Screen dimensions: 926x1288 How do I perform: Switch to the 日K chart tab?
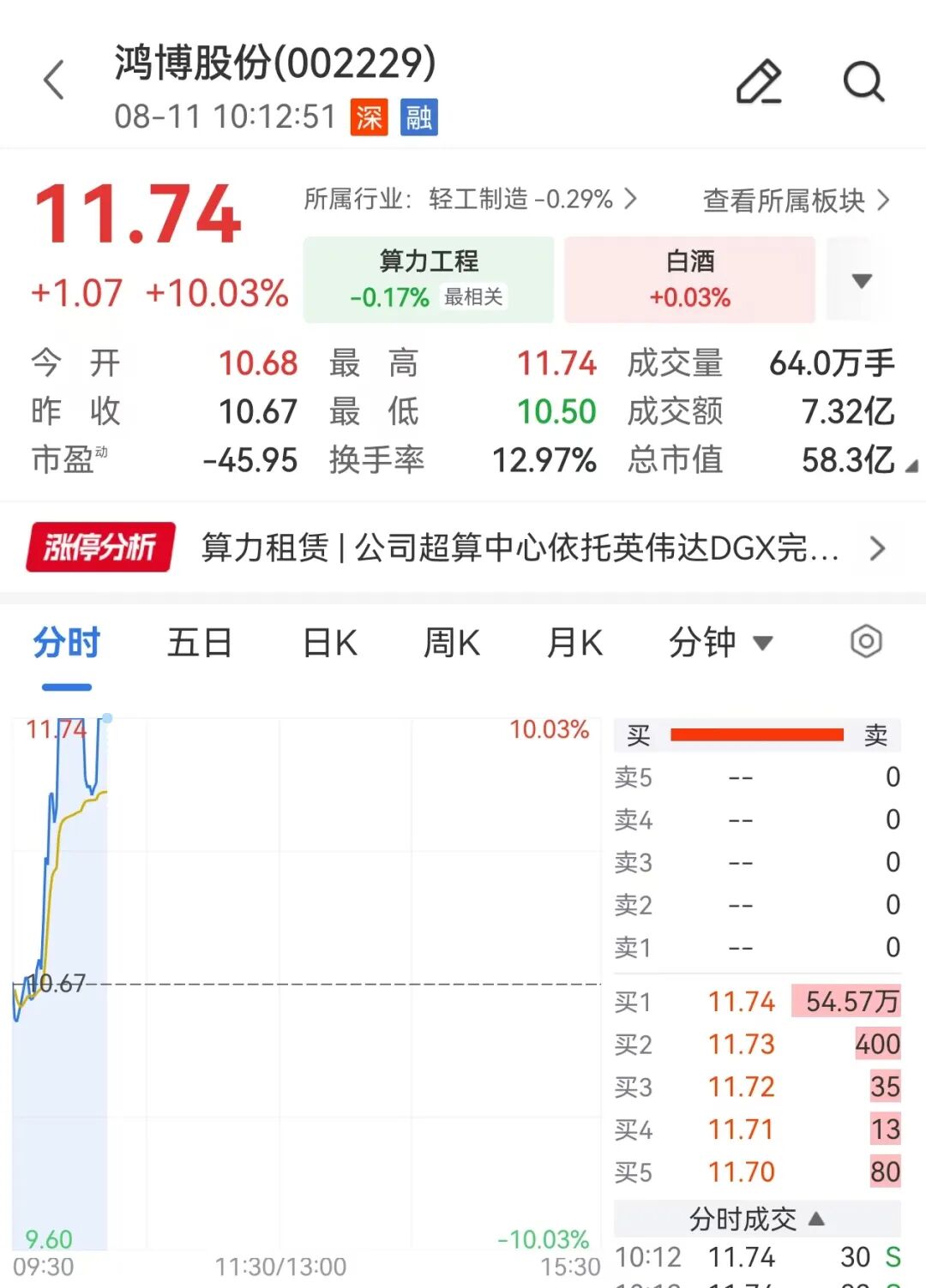(x=330, y=643)
